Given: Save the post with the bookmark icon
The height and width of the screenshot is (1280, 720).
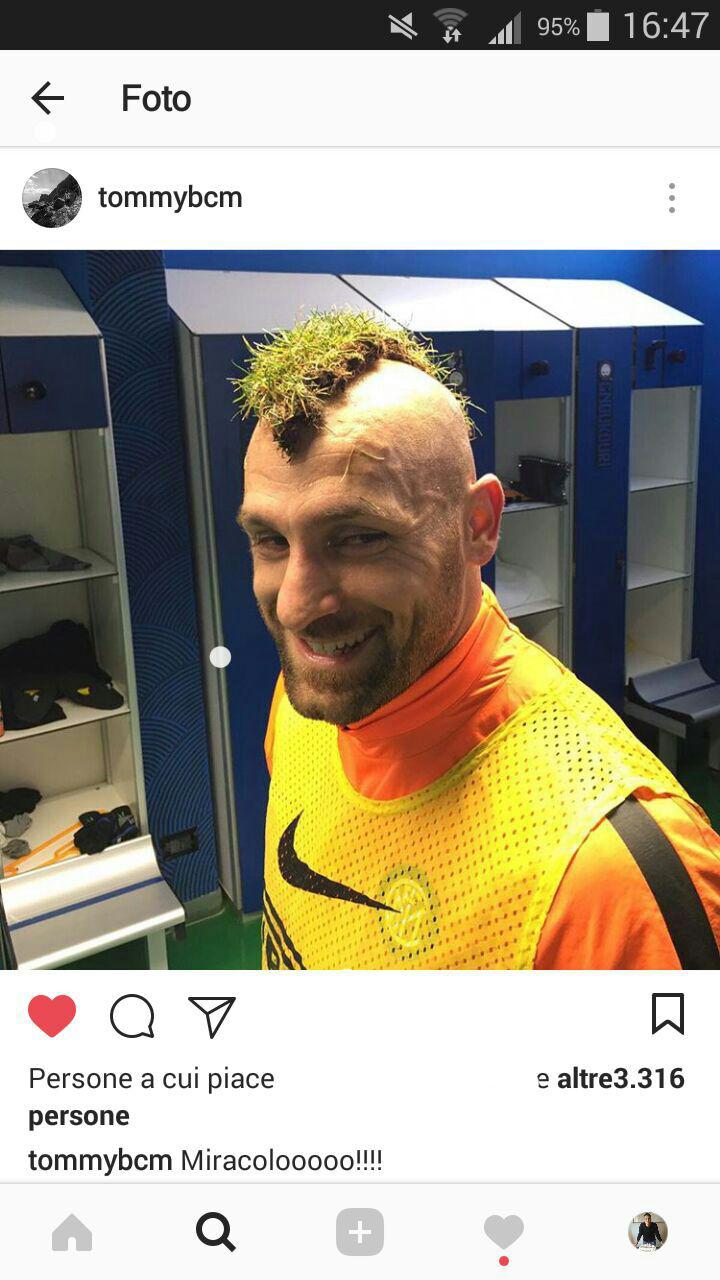Looking at the screenshot, I should point(668,1014).
